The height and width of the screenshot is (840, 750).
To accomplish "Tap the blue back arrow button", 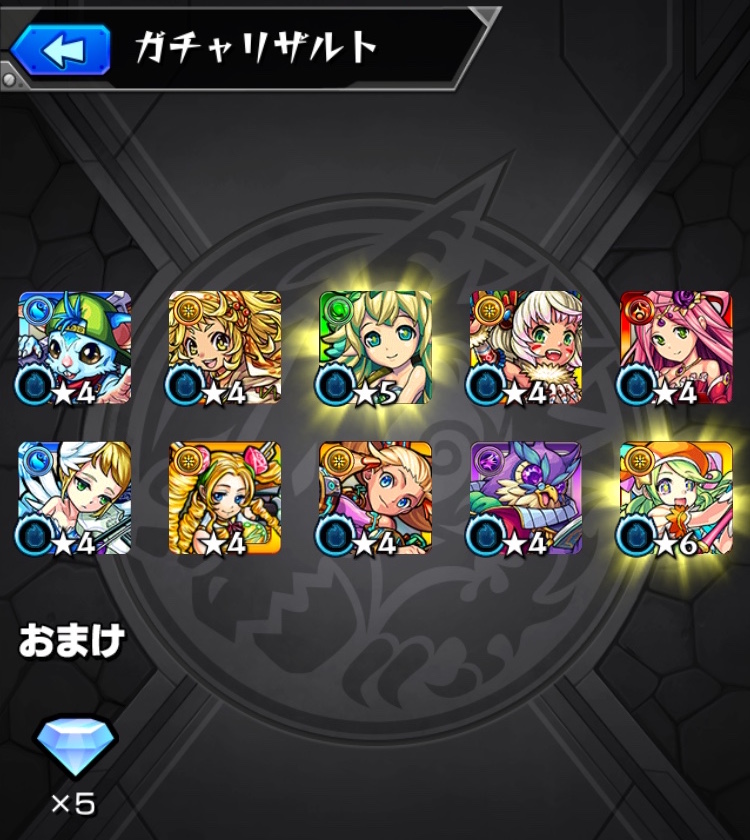I will [60, 50].
